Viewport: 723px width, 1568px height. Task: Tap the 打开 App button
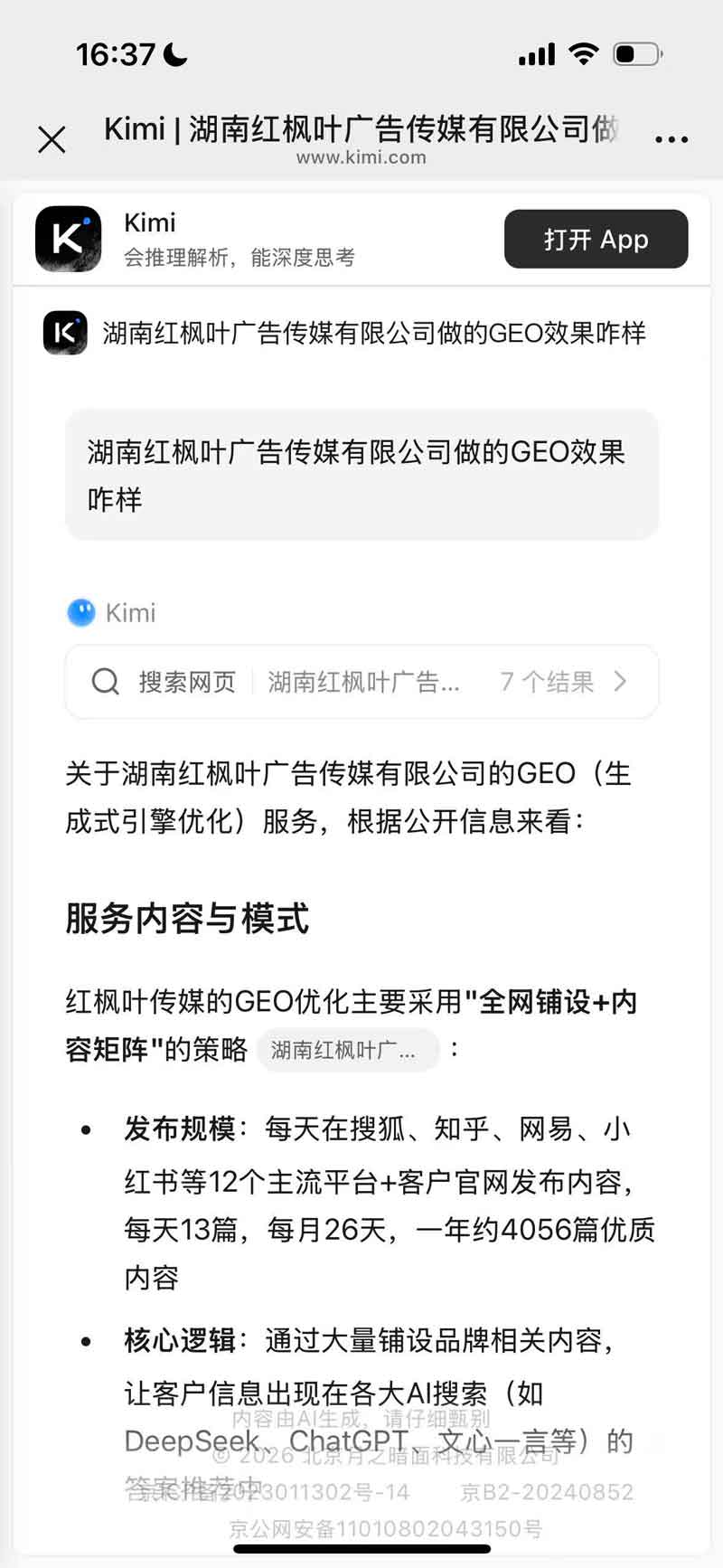pos(596,240)
